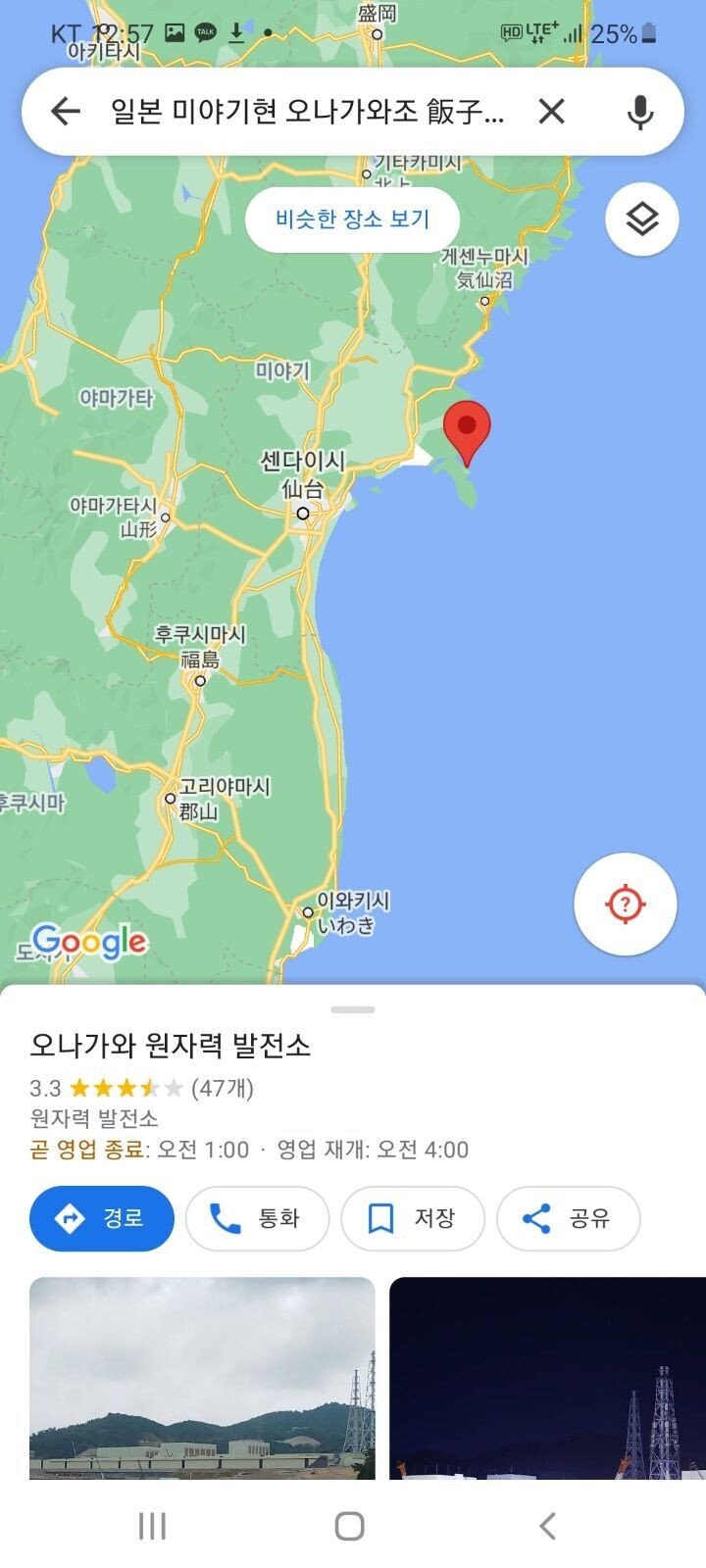
Task: Expand the place details sheet handle
Action: pyautogui.click(x=353, y=1009)
